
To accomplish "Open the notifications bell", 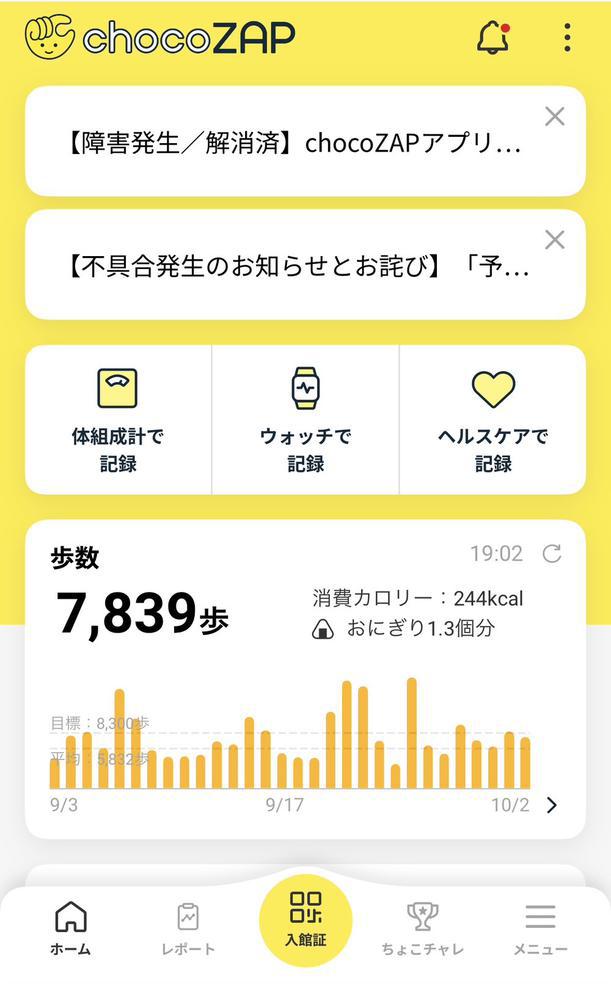I will click(492, 38).
